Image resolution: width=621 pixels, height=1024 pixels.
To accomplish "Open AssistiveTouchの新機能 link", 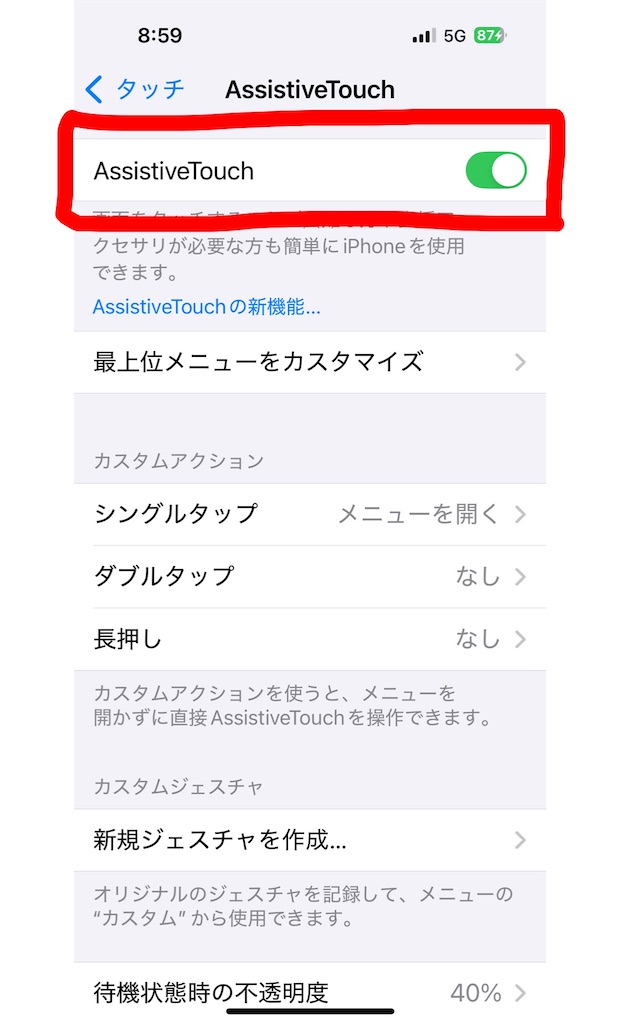I will 206,307.
